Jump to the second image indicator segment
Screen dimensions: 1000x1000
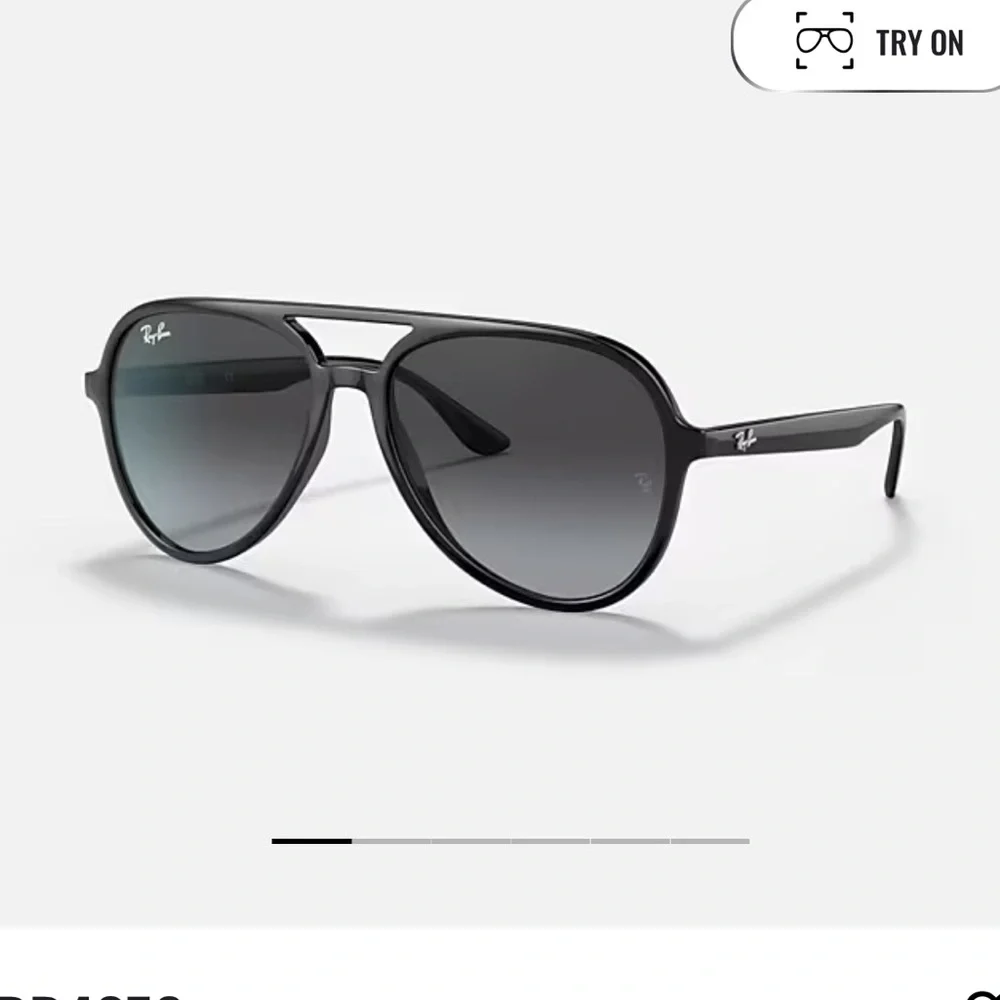pos(391,841)
